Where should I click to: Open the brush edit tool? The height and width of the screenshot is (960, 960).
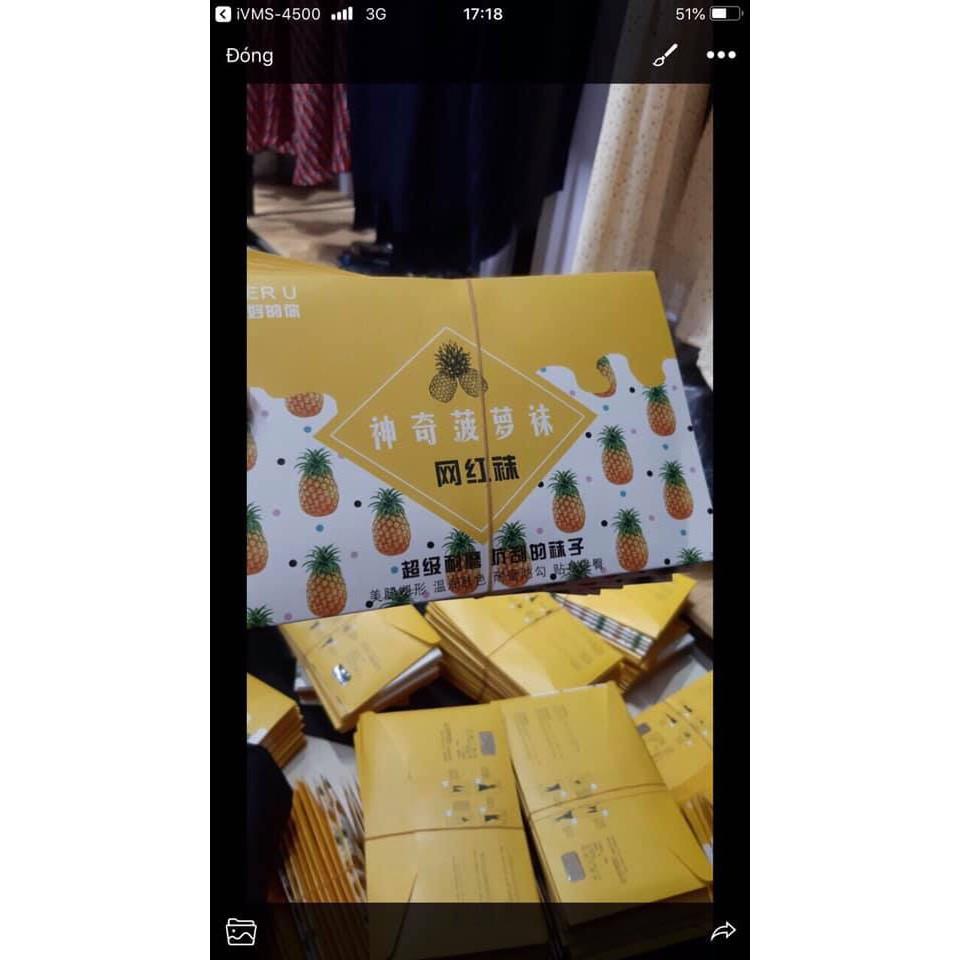point(665,55)
